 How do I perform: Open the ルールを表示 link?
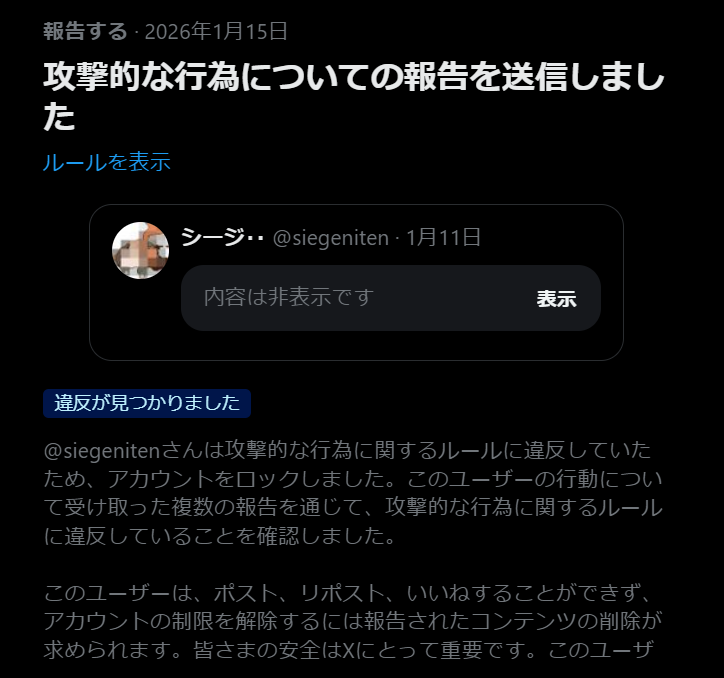106,162
